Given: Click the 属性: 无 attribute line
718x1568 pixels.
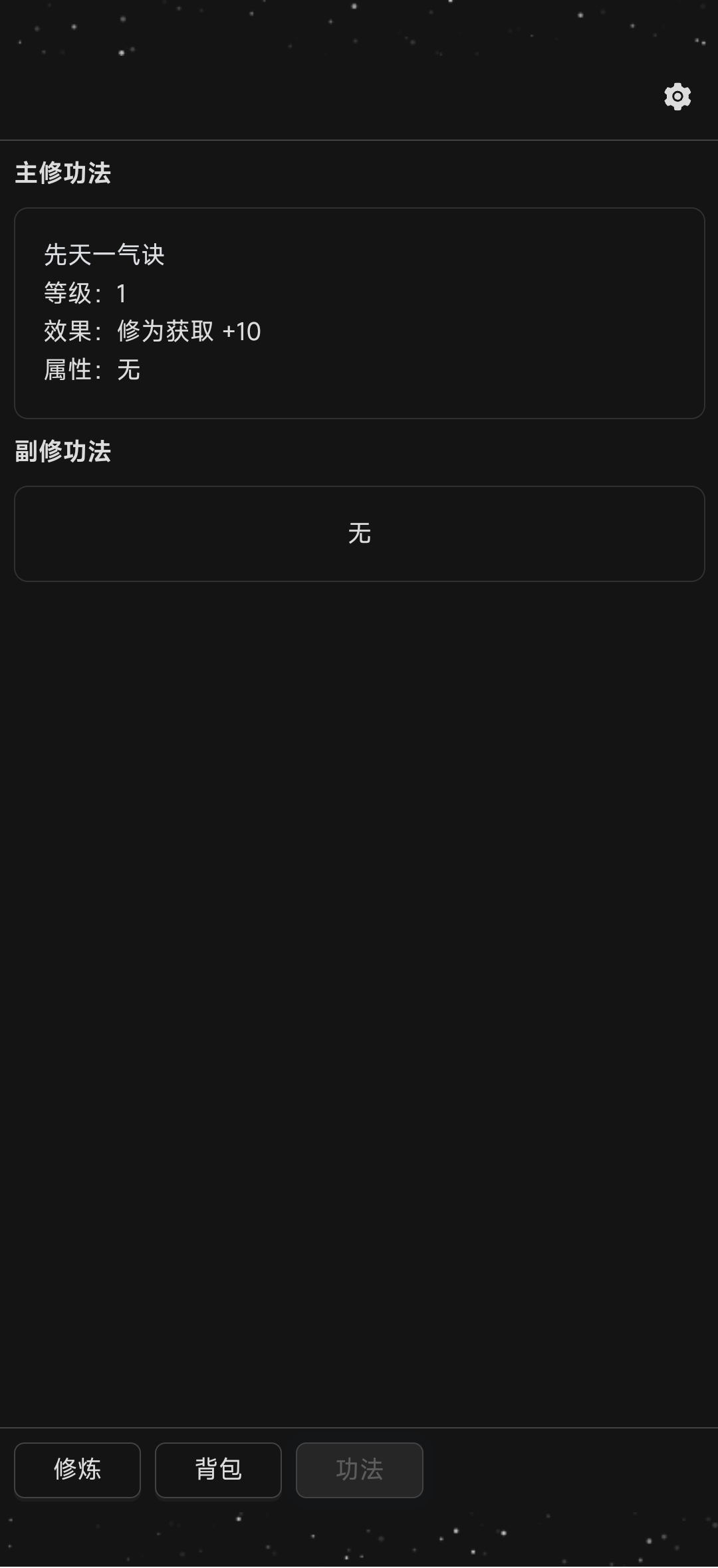Looking at the screenshot, I should point(90,371).
